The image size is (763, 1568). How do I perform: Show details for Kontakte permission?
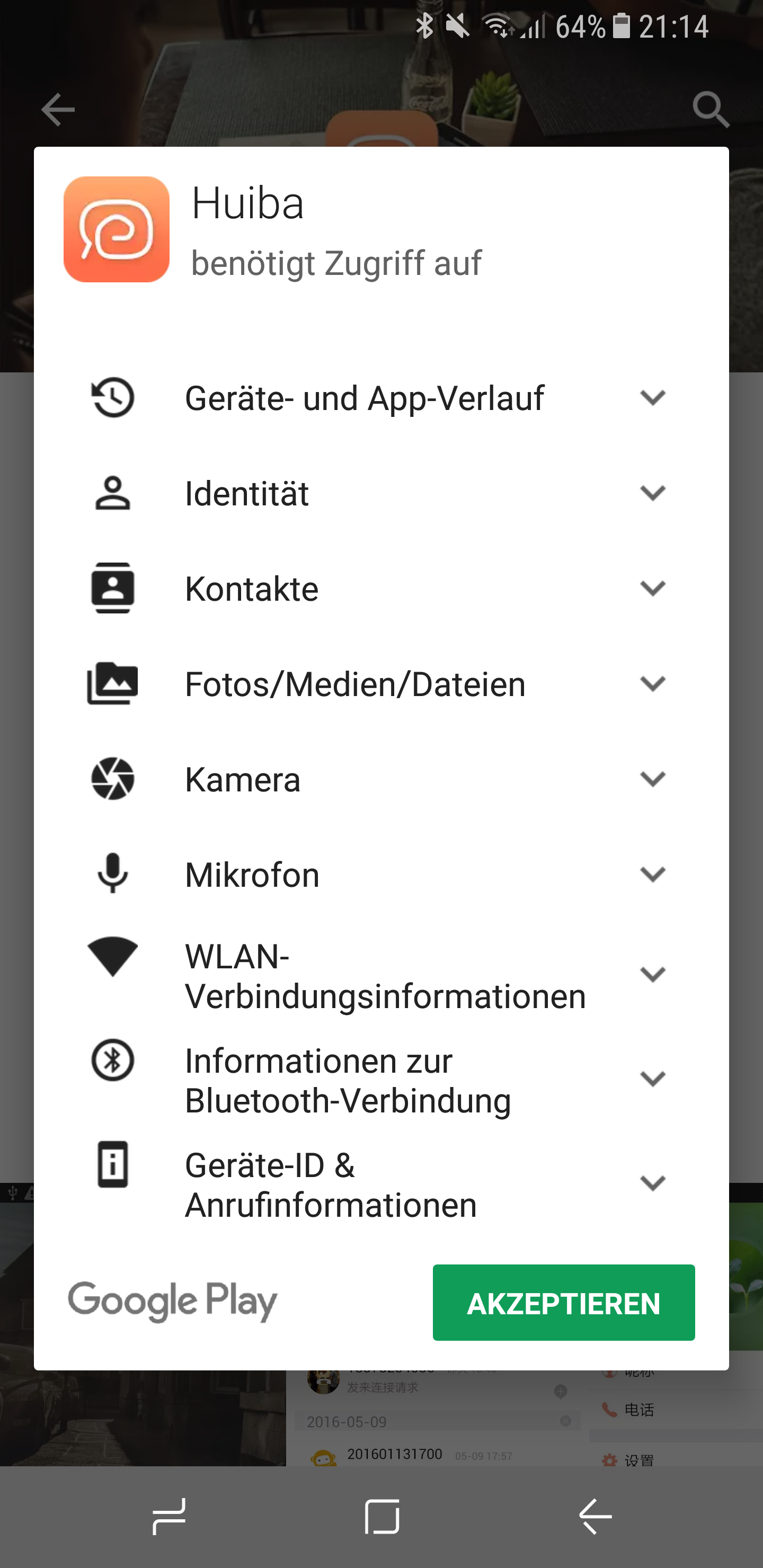point(652,589)
